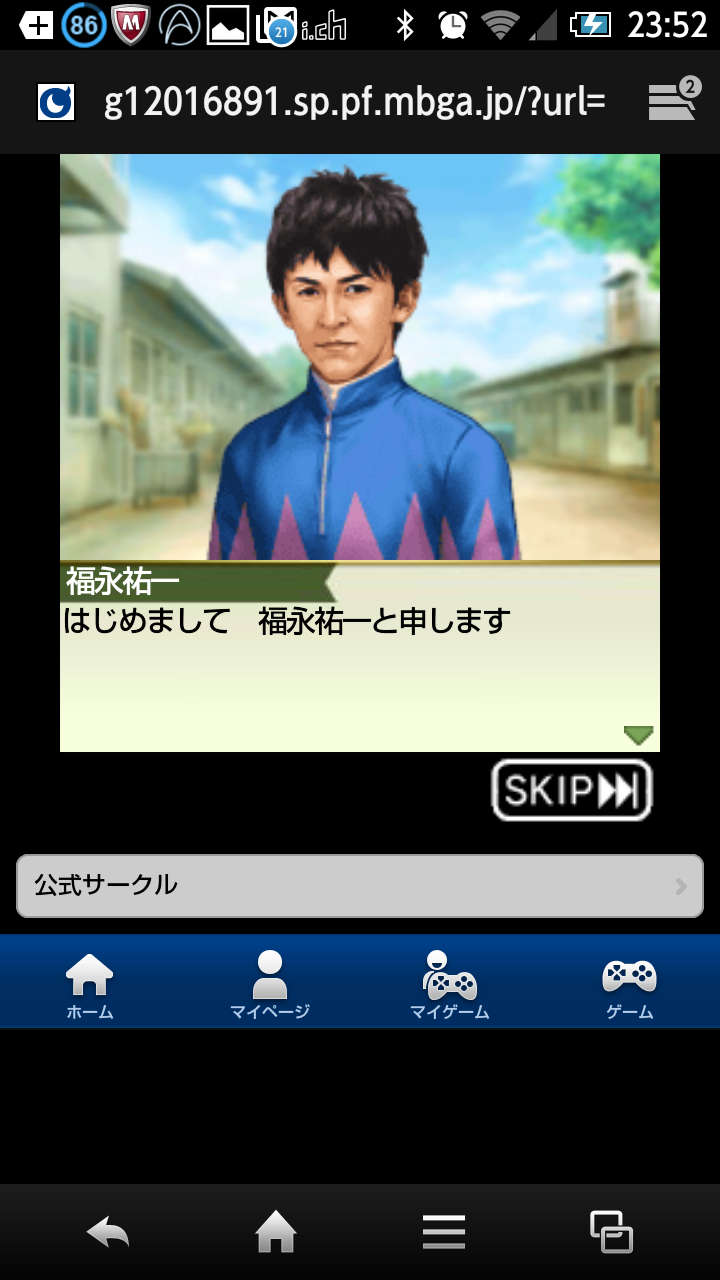Open the マイゲーム tab
The image size is (720, 1280).
click(x=450, y=985)
